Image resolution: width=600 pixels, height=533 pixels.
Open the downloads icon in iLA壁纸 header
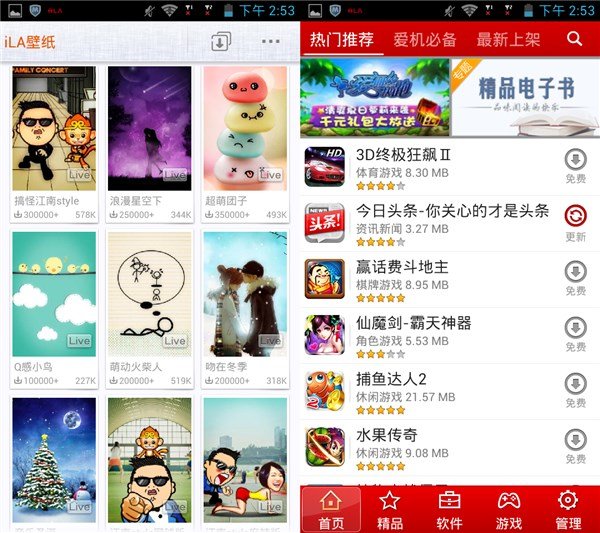(221, 42)
